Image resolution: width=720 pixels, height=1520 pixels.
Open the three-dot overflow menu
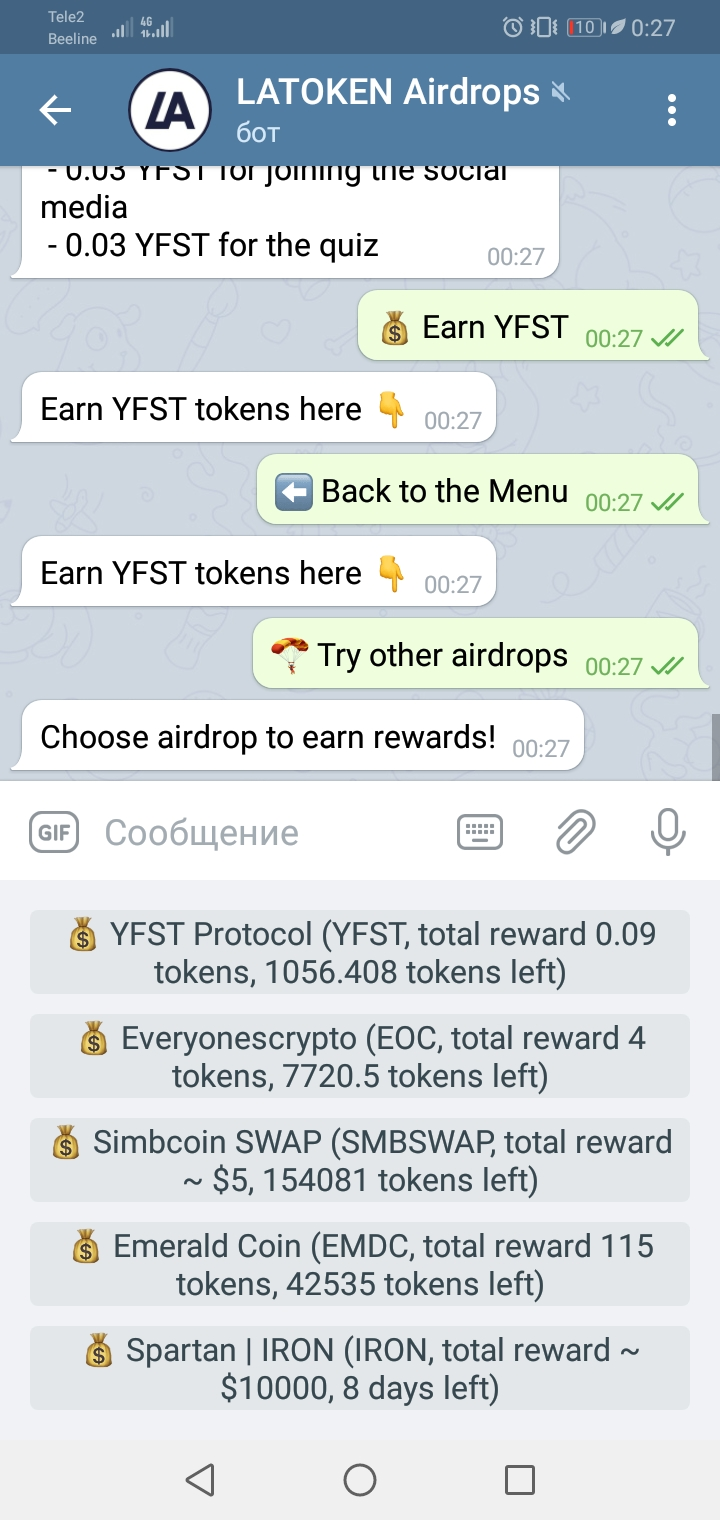[x=672, y=110]
